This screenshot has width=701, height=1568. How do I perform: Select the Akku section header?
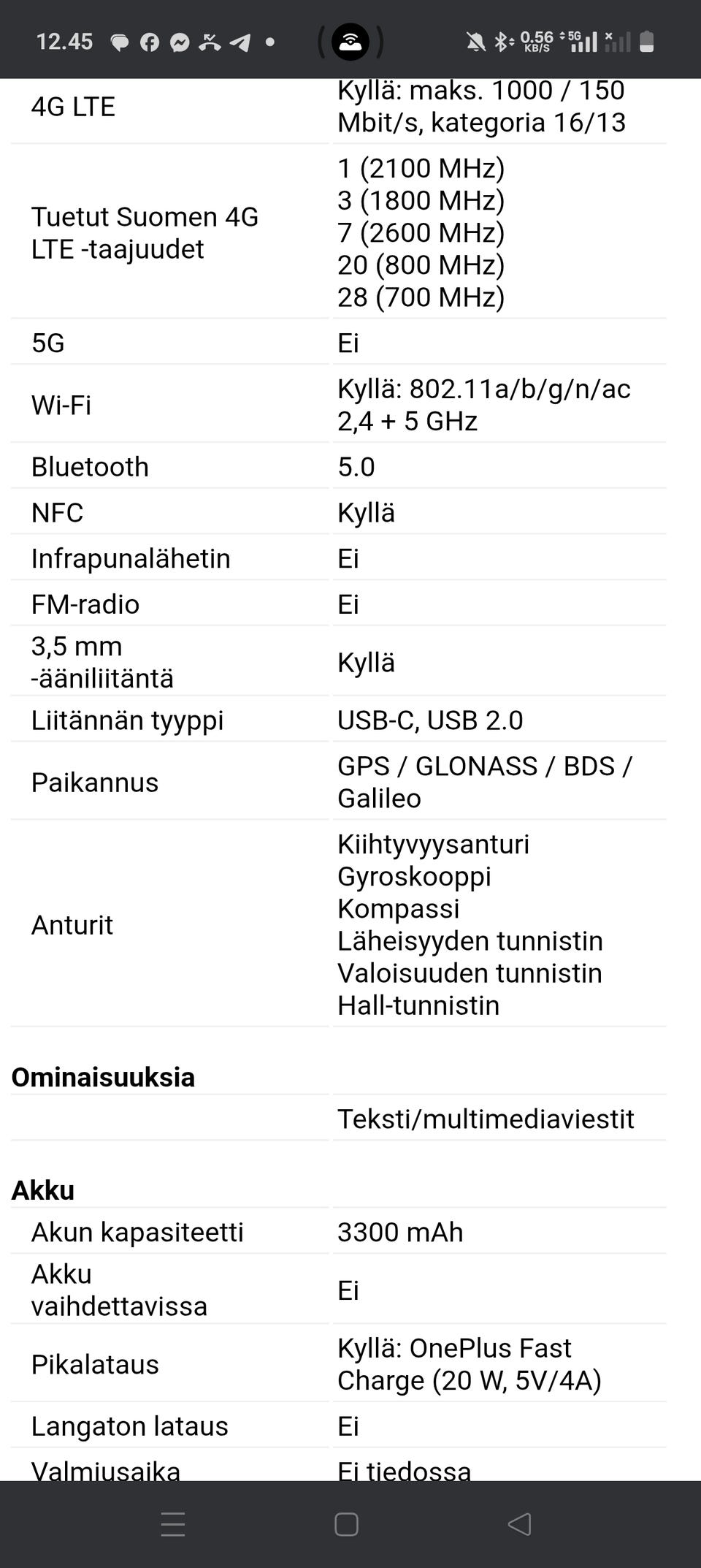click(x=42, y=1190)
